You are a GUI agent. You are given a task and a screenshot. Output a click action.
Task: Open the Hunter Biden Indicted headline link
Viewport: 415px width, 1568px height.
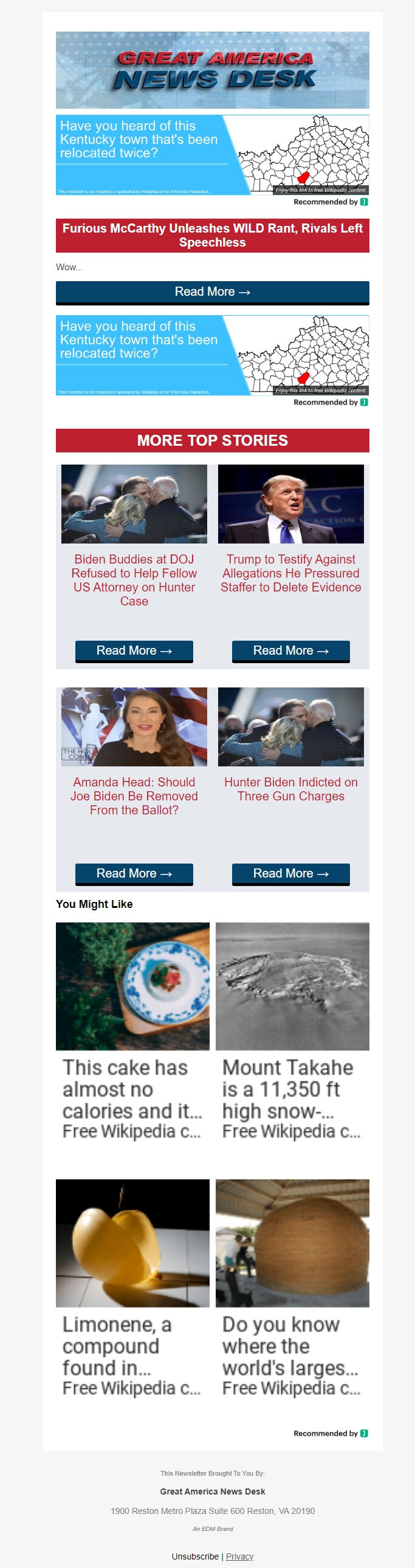coord(290,789)
